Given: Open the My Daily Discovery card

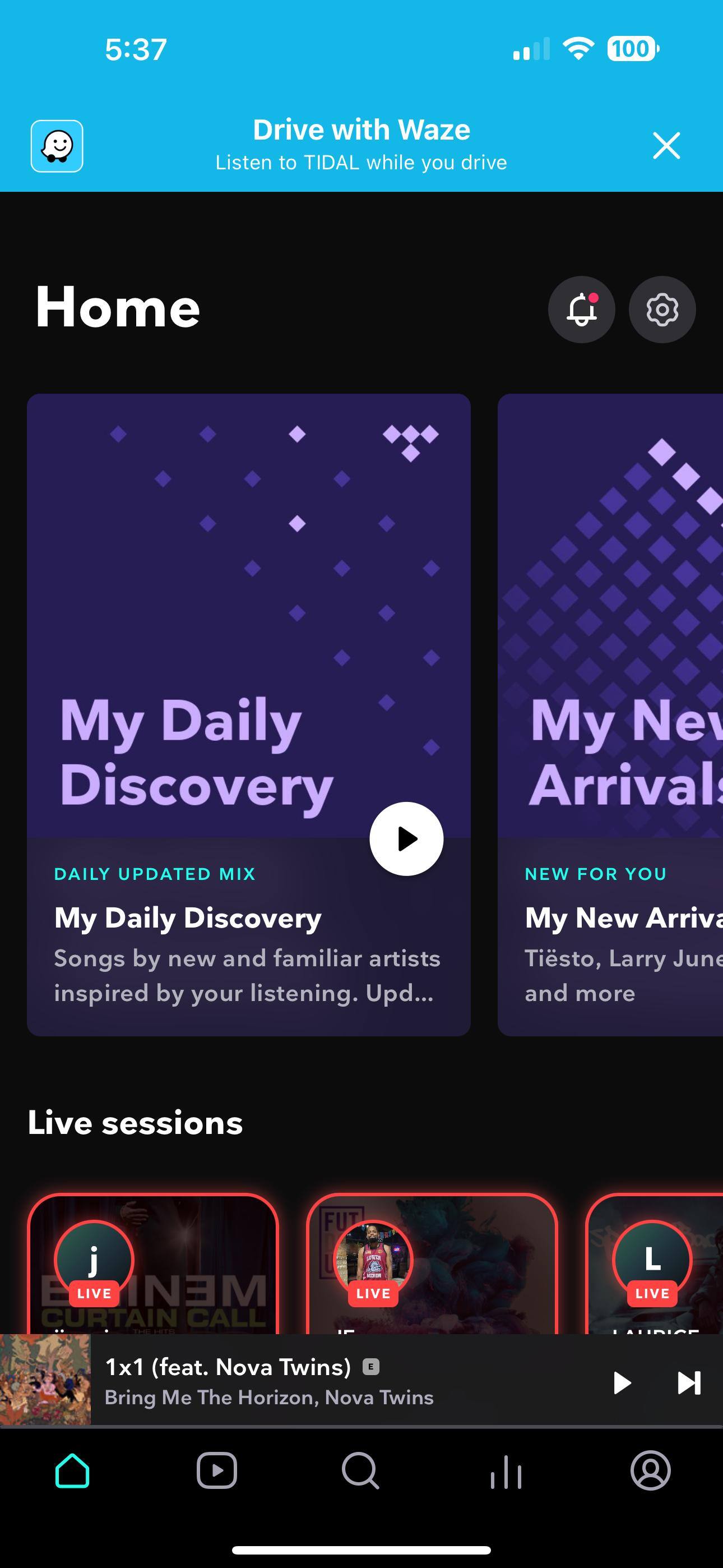Looking at the screenshot, I should pyautogui.click(x=248, y=670).
